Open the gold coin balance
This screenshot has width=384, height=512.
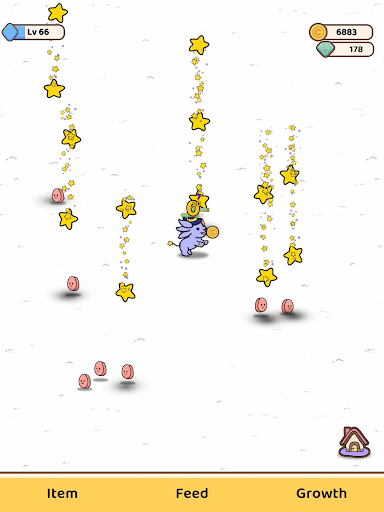pos(341,32)
